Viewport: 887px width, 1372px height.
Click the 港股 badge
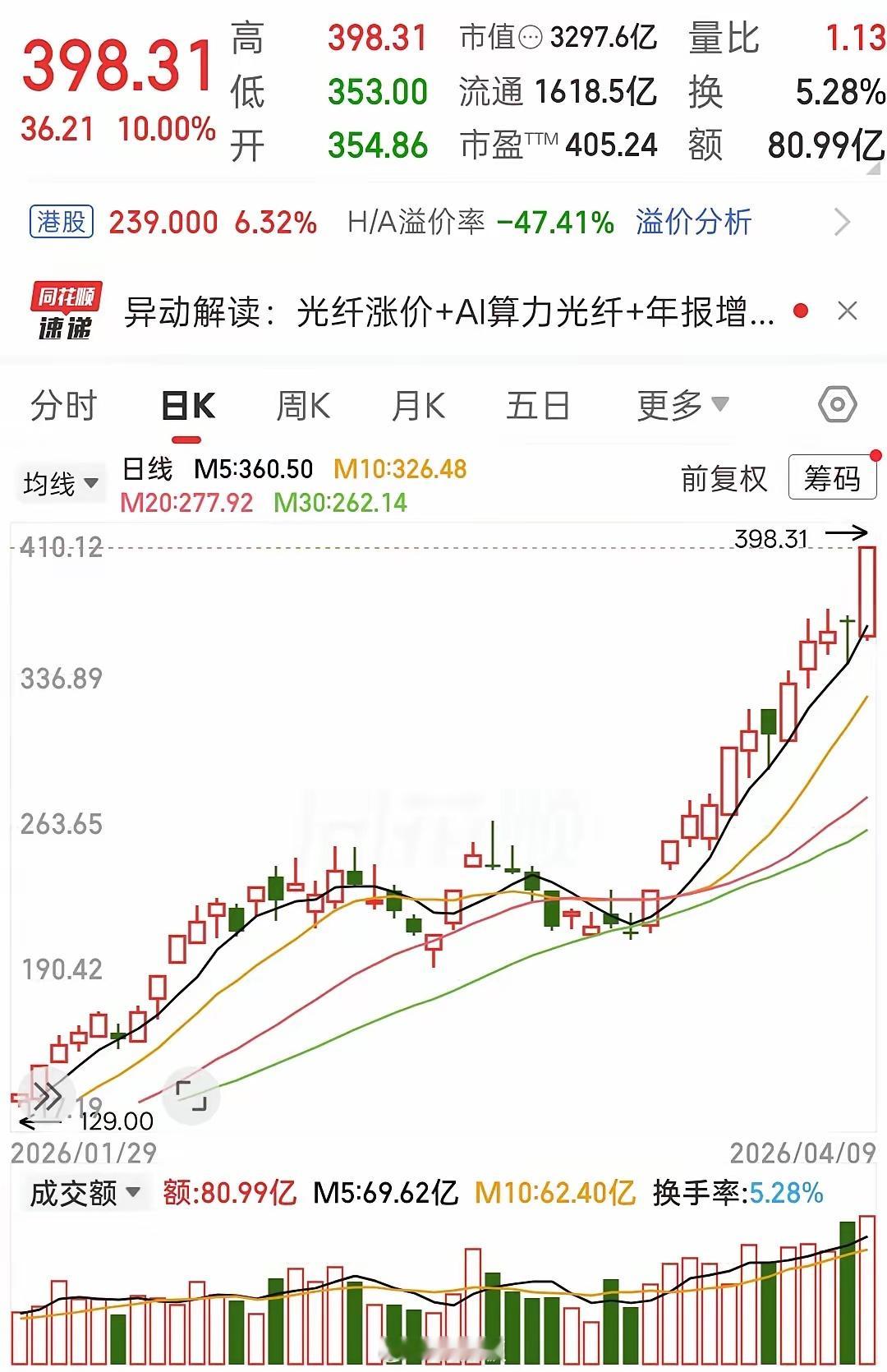[60, 220]
